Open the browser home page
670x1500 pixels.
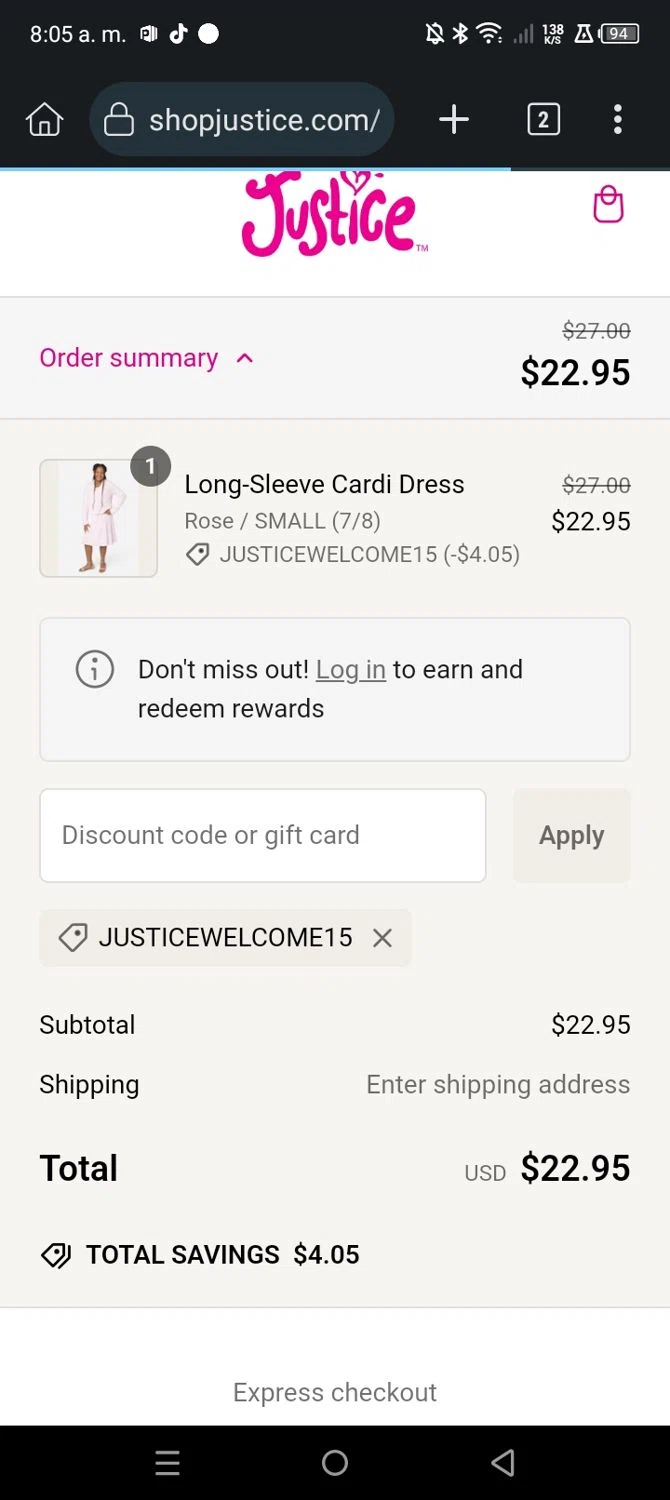point(44,120)
